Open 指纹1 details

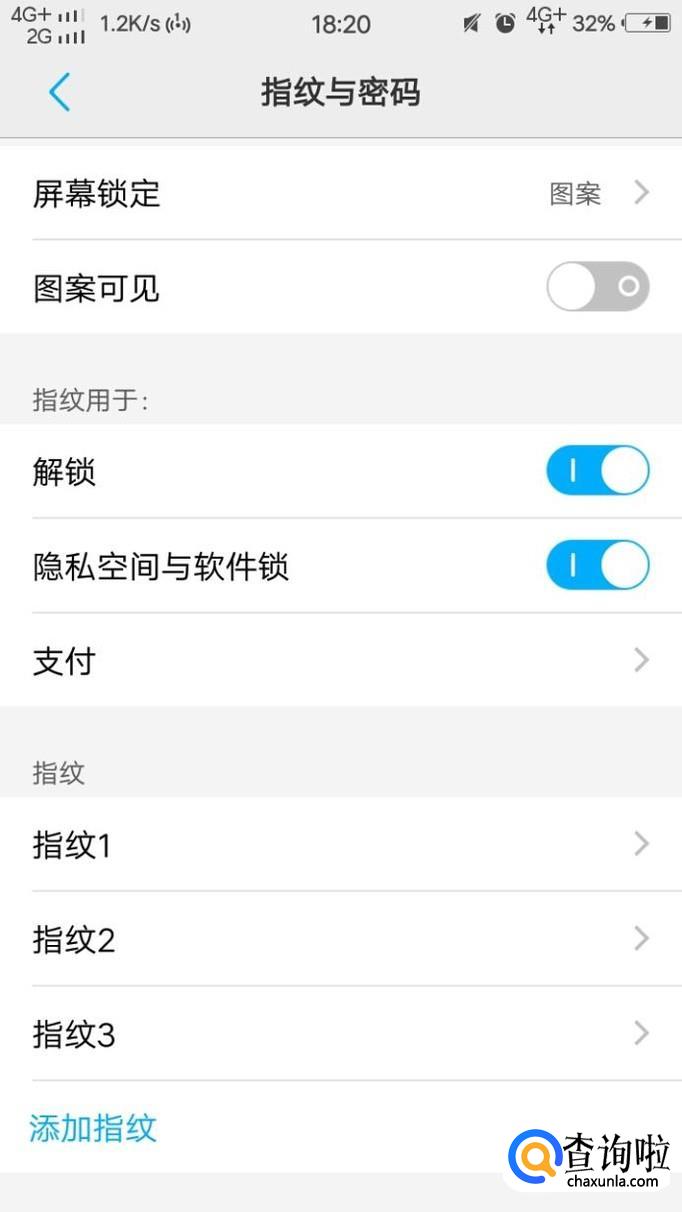click(341, 845)
